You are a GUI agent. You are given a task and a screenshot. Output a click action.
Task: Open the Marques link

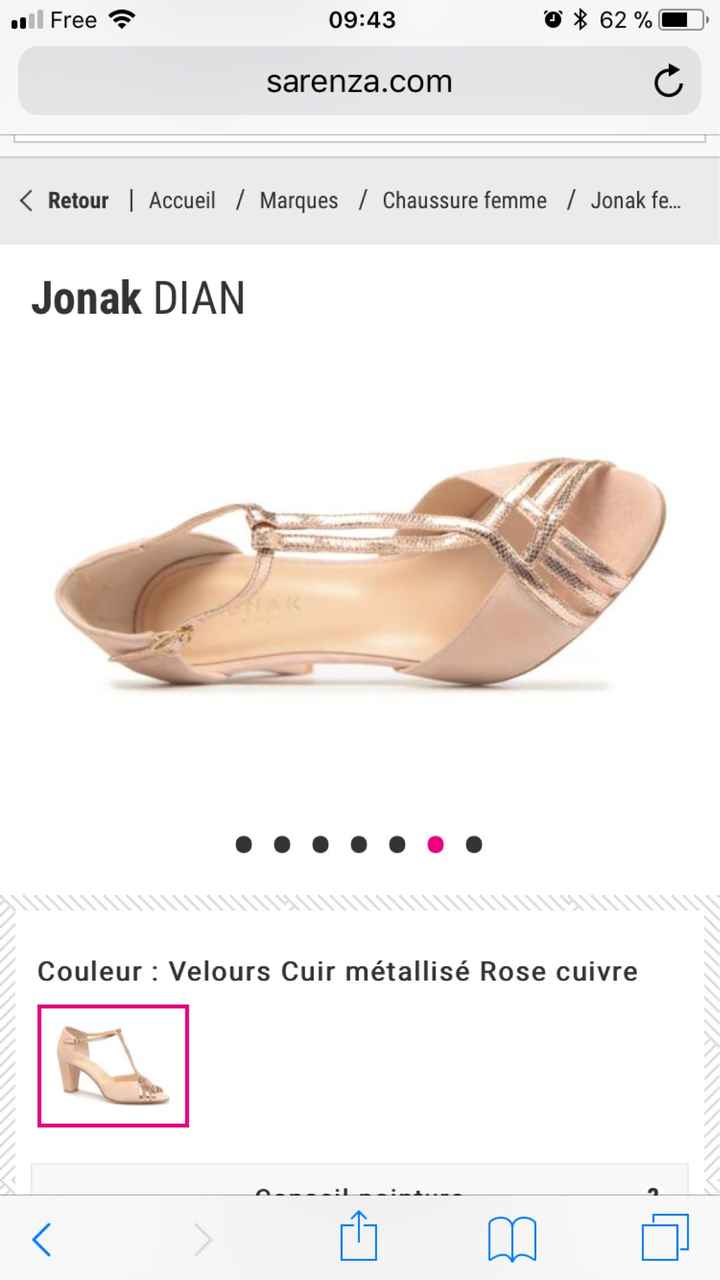pos(298,200)
